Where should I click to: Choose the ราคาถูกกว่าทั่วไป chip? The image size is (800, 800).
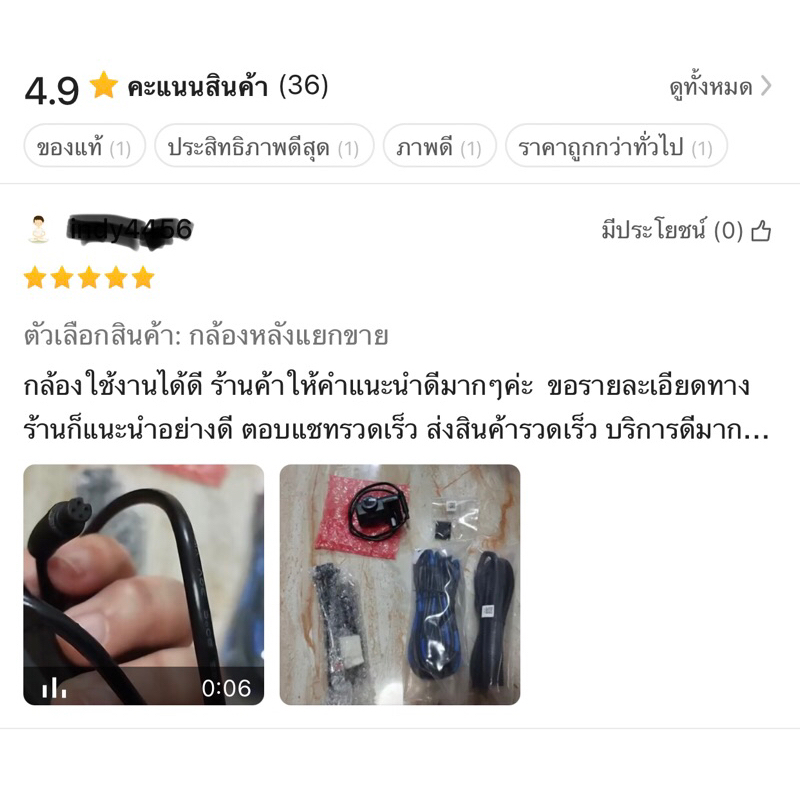616,146
